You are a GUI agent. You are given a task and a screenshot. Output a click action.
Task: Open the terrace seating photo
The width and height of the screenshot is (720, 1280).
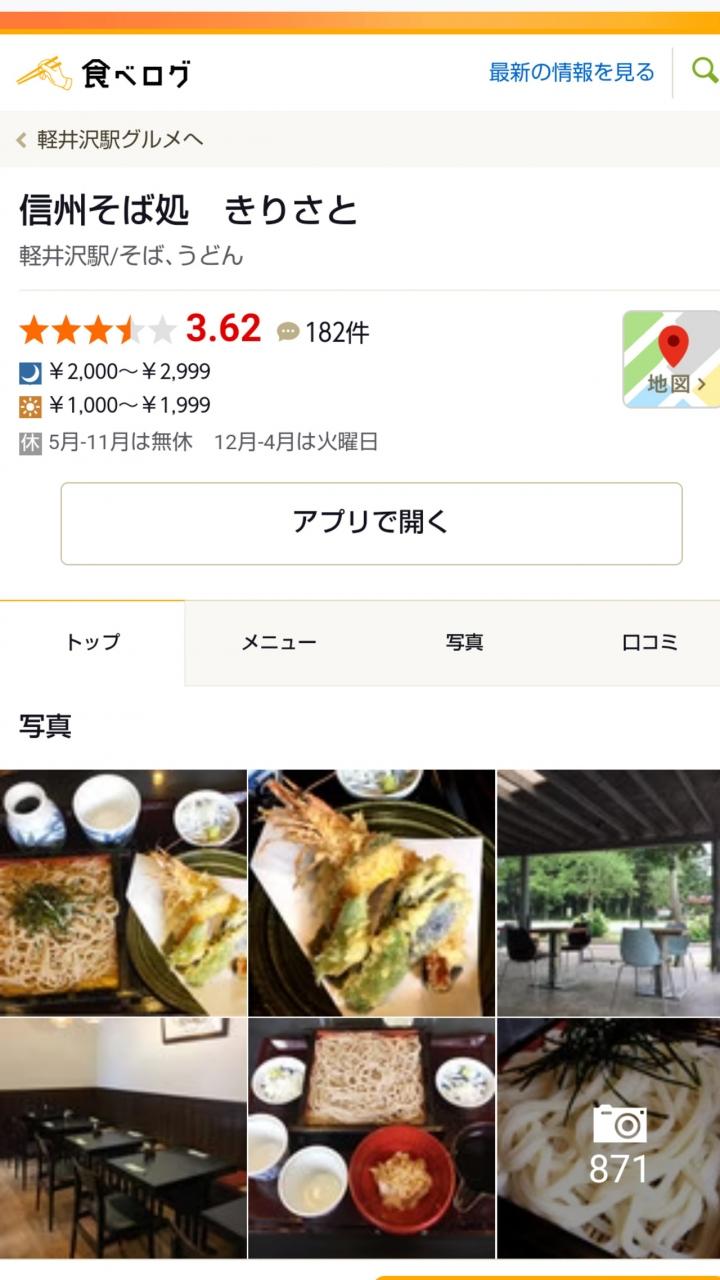608,892
